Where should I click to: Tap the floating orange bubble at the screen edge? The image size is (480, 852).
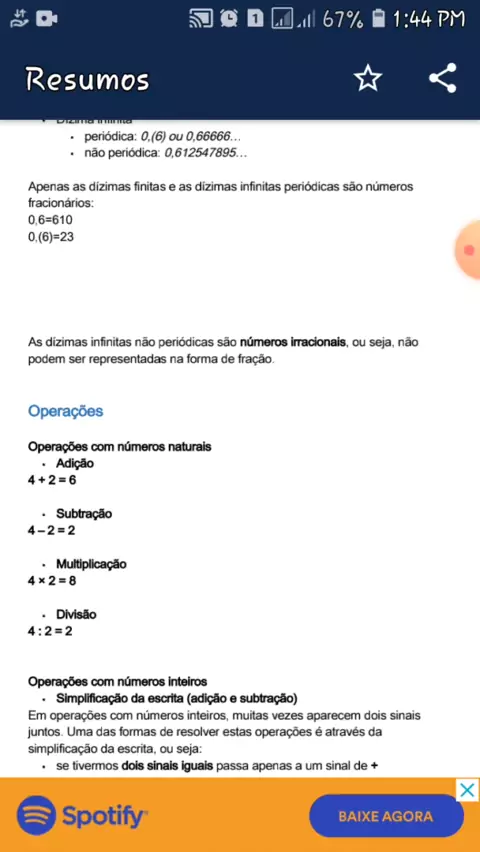tap(468, 250)
